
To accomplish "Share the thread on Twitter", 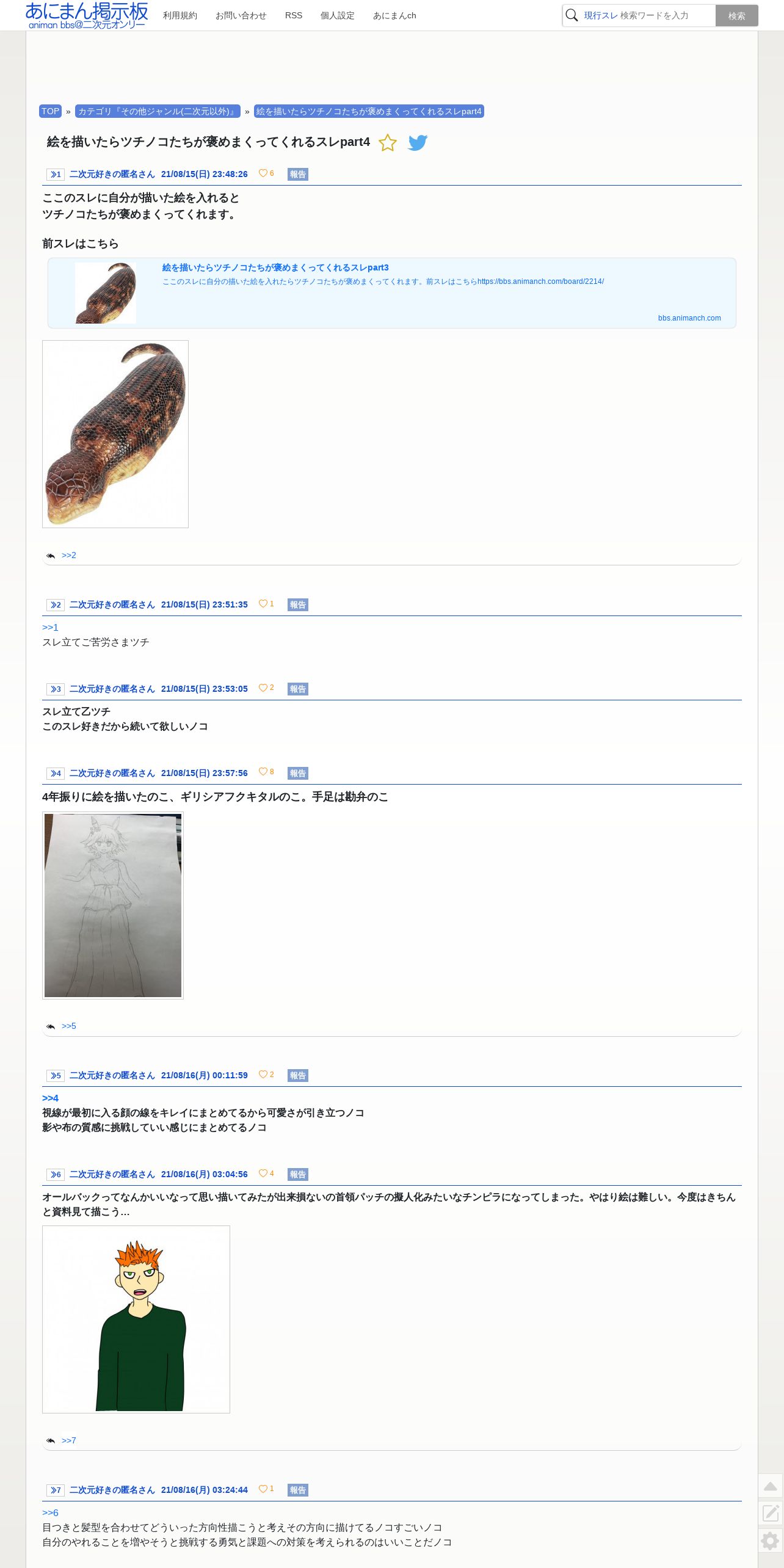I will (418, 143).
